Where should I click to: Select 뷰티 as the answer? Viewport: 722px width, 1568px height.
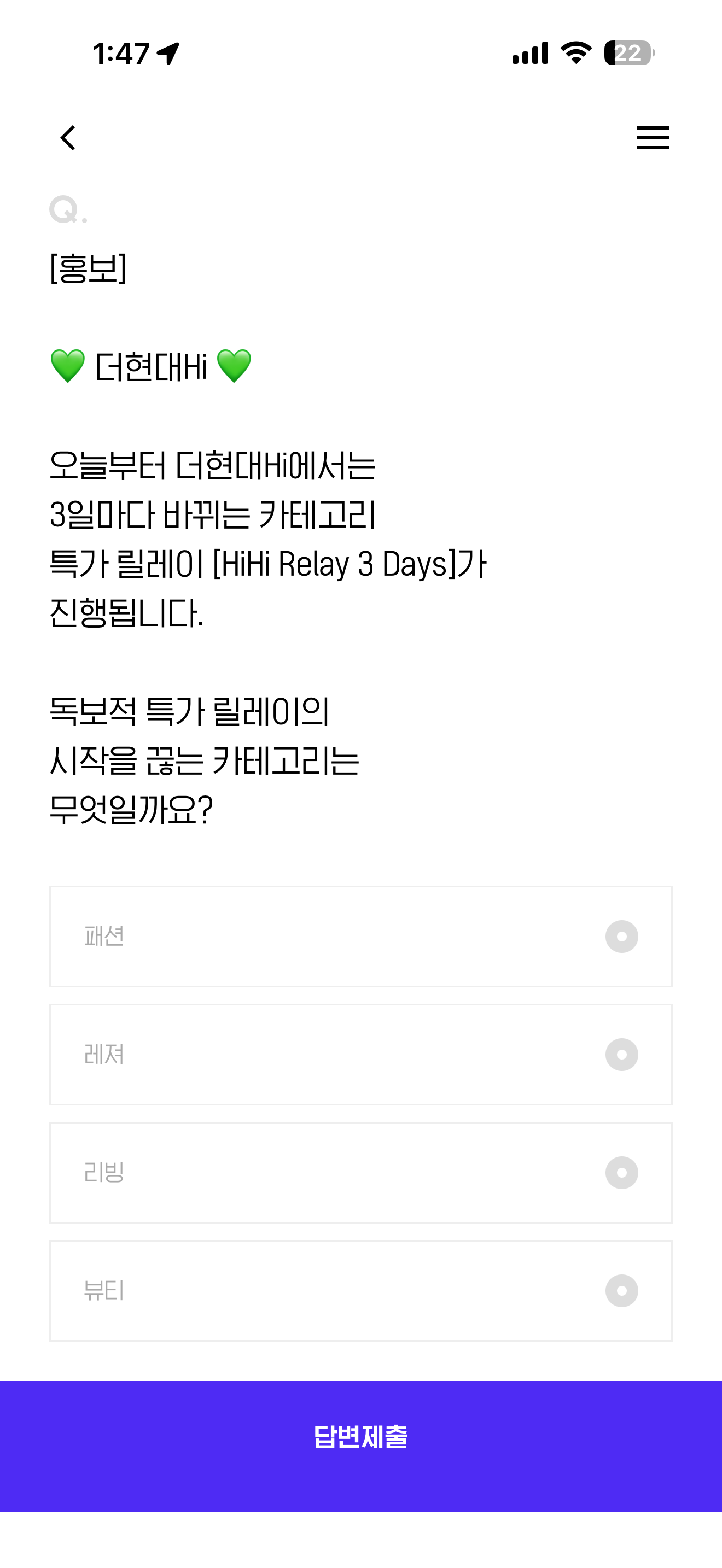(x=361, y=1290)
